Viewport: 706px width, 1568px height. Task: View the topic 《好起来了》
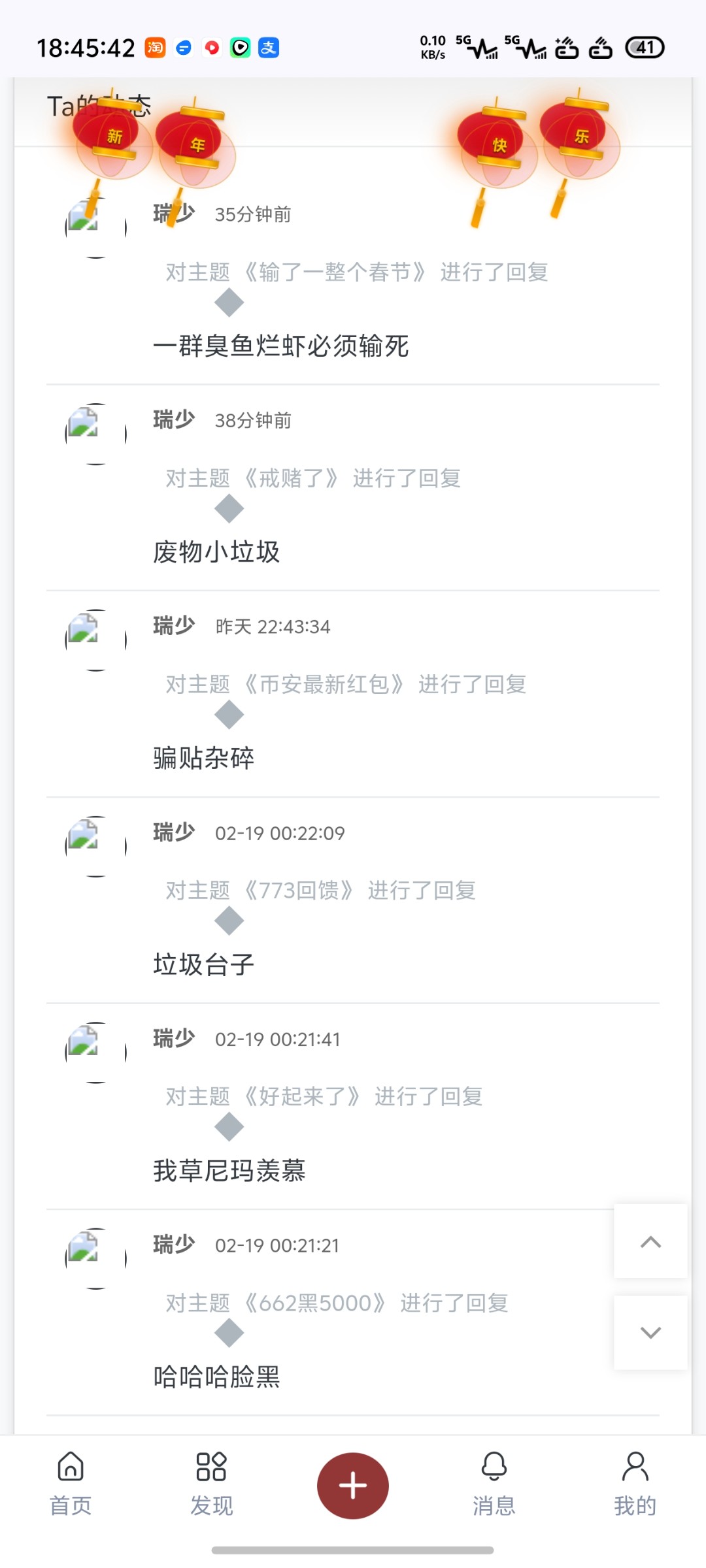[x=302, y=1096]
